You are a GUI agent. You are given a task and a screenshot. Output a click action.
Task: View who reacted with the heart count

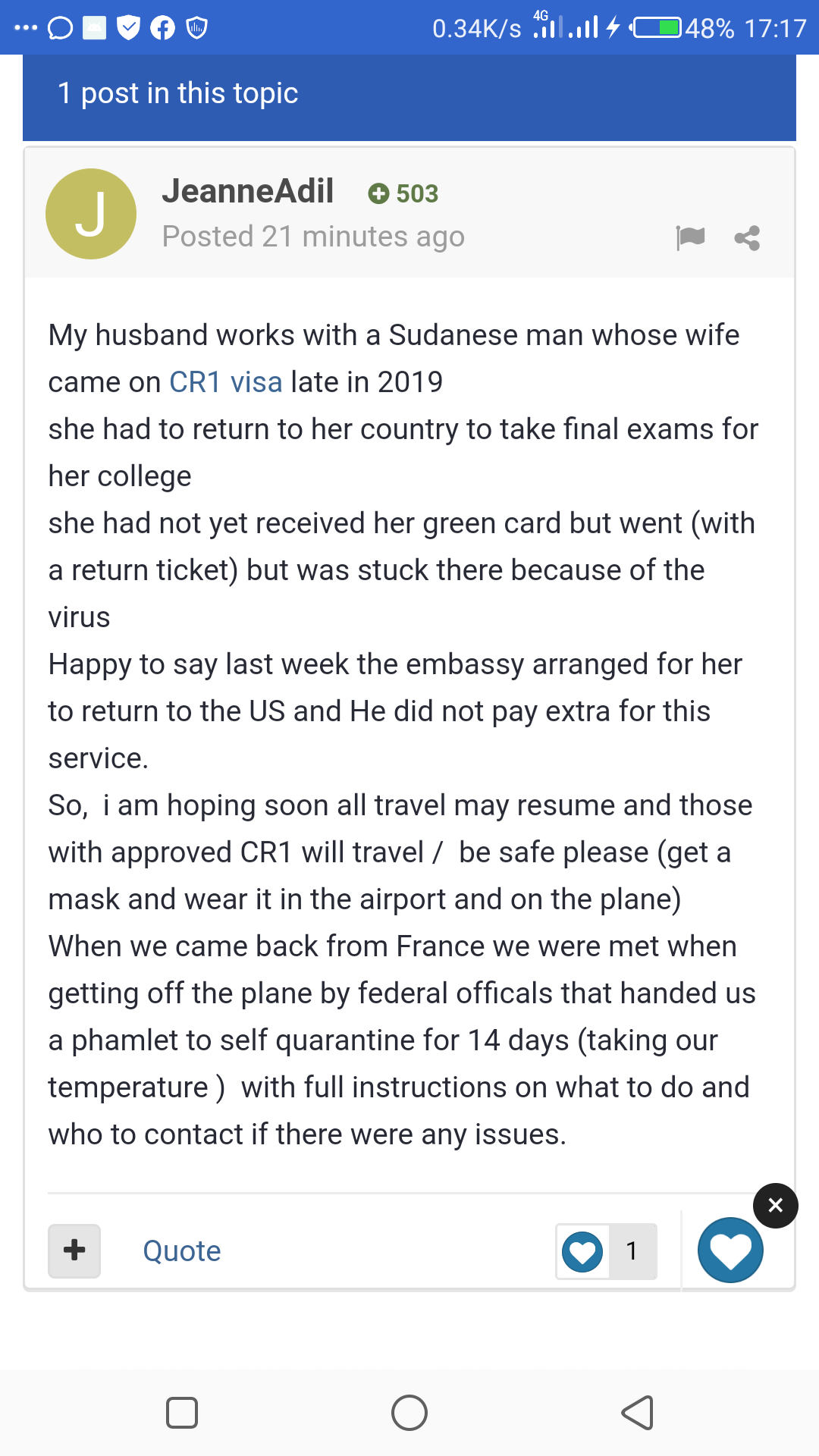607,1251
